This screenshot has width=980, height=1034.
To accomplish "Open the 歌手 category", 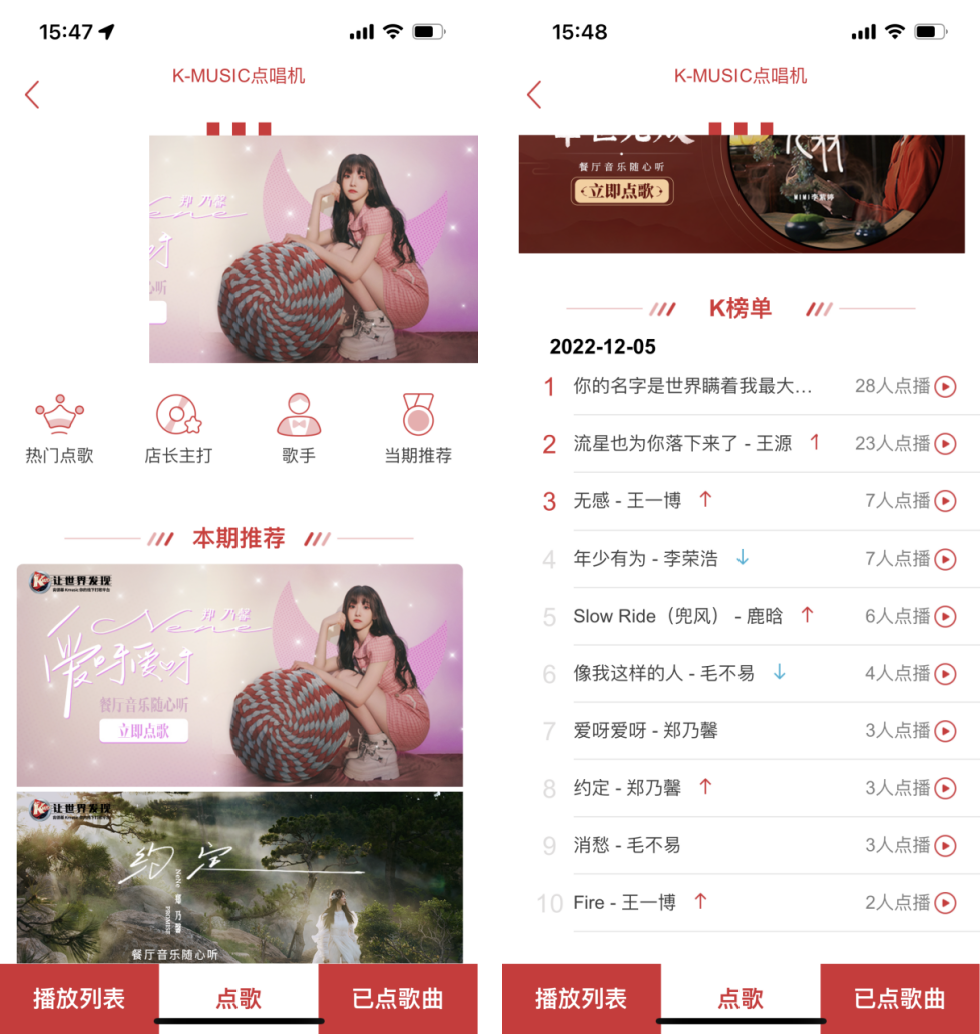I will point(298,428).
